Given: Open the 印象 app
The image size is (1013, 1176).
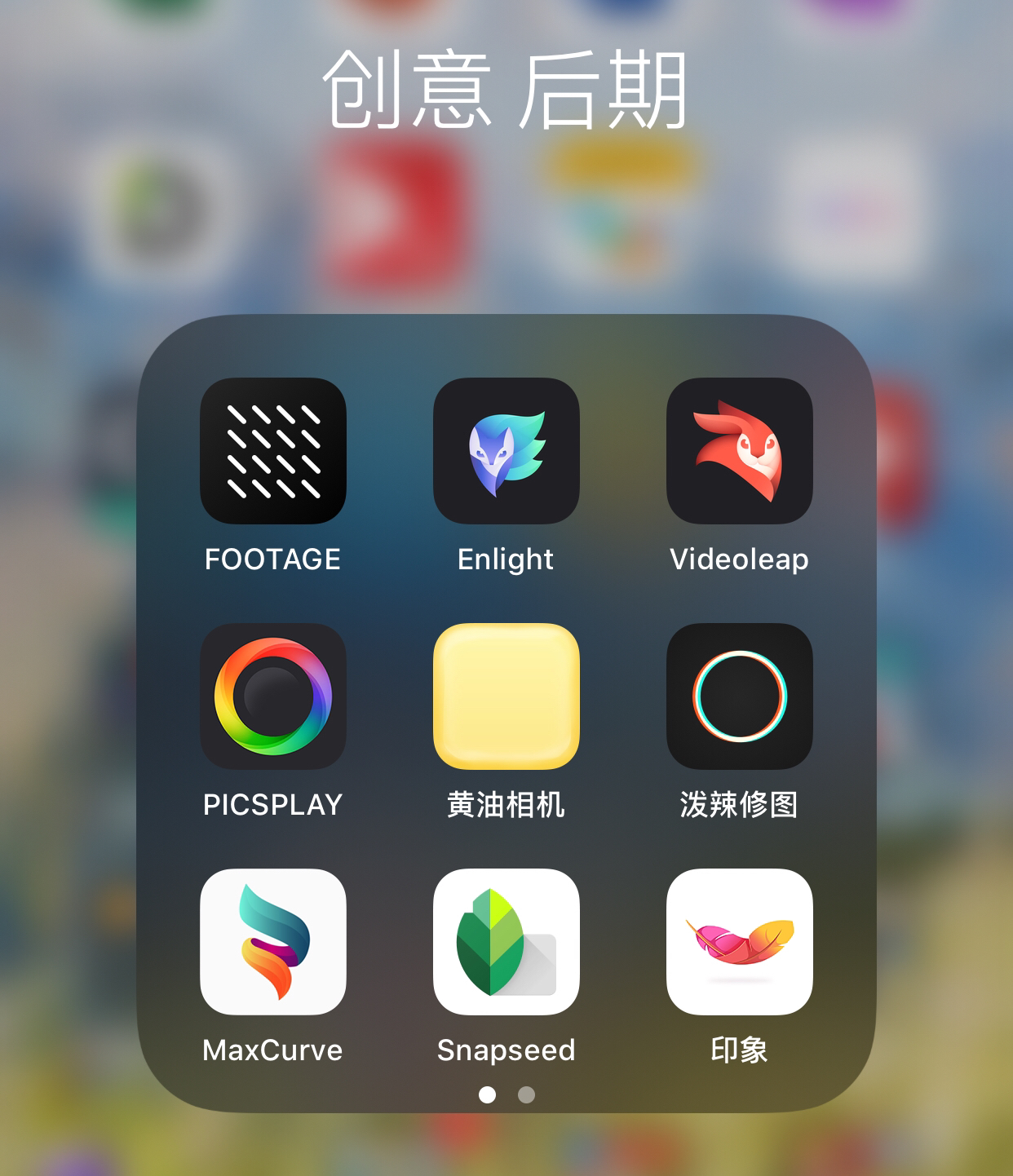Looking at the screenshot, I should click(739, 942).
